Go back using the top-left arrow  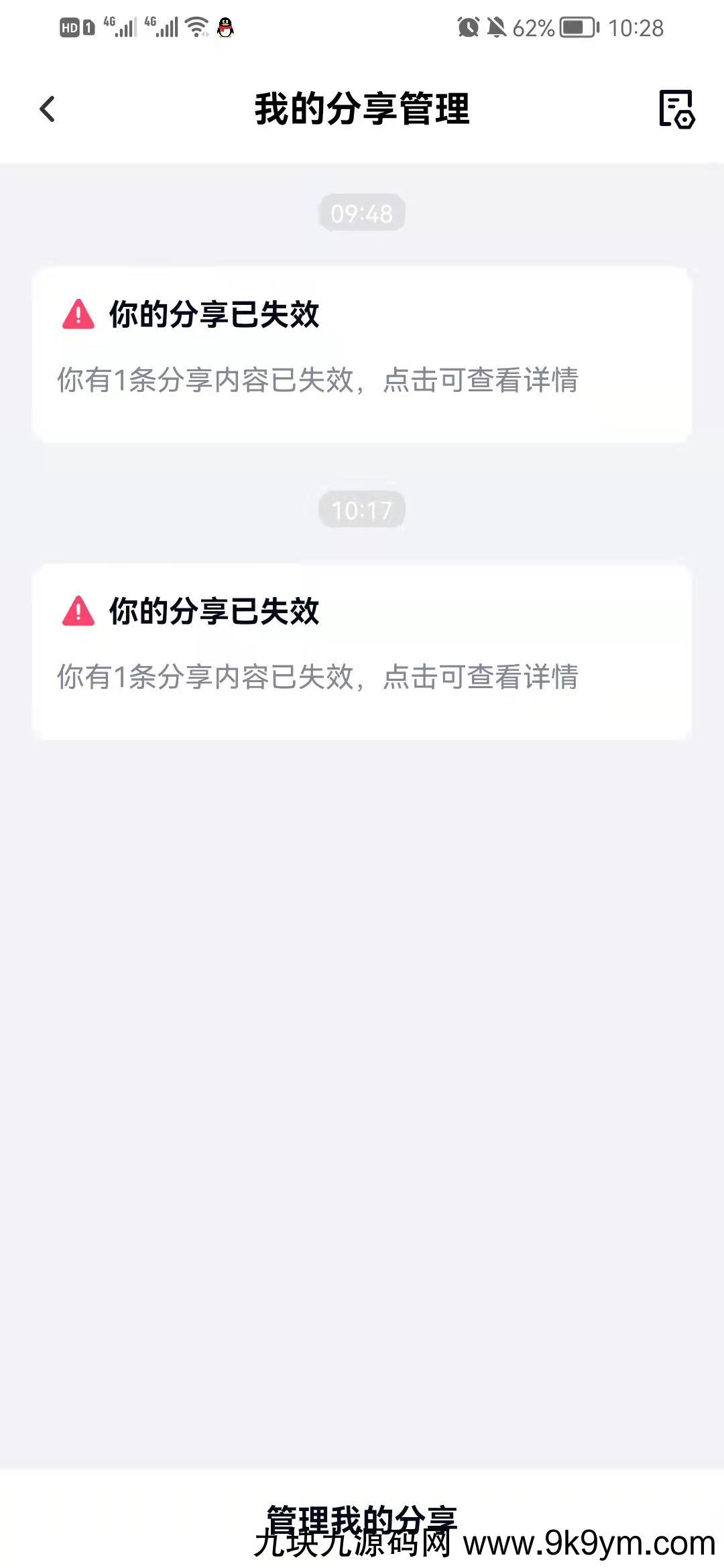click(47, 109)
